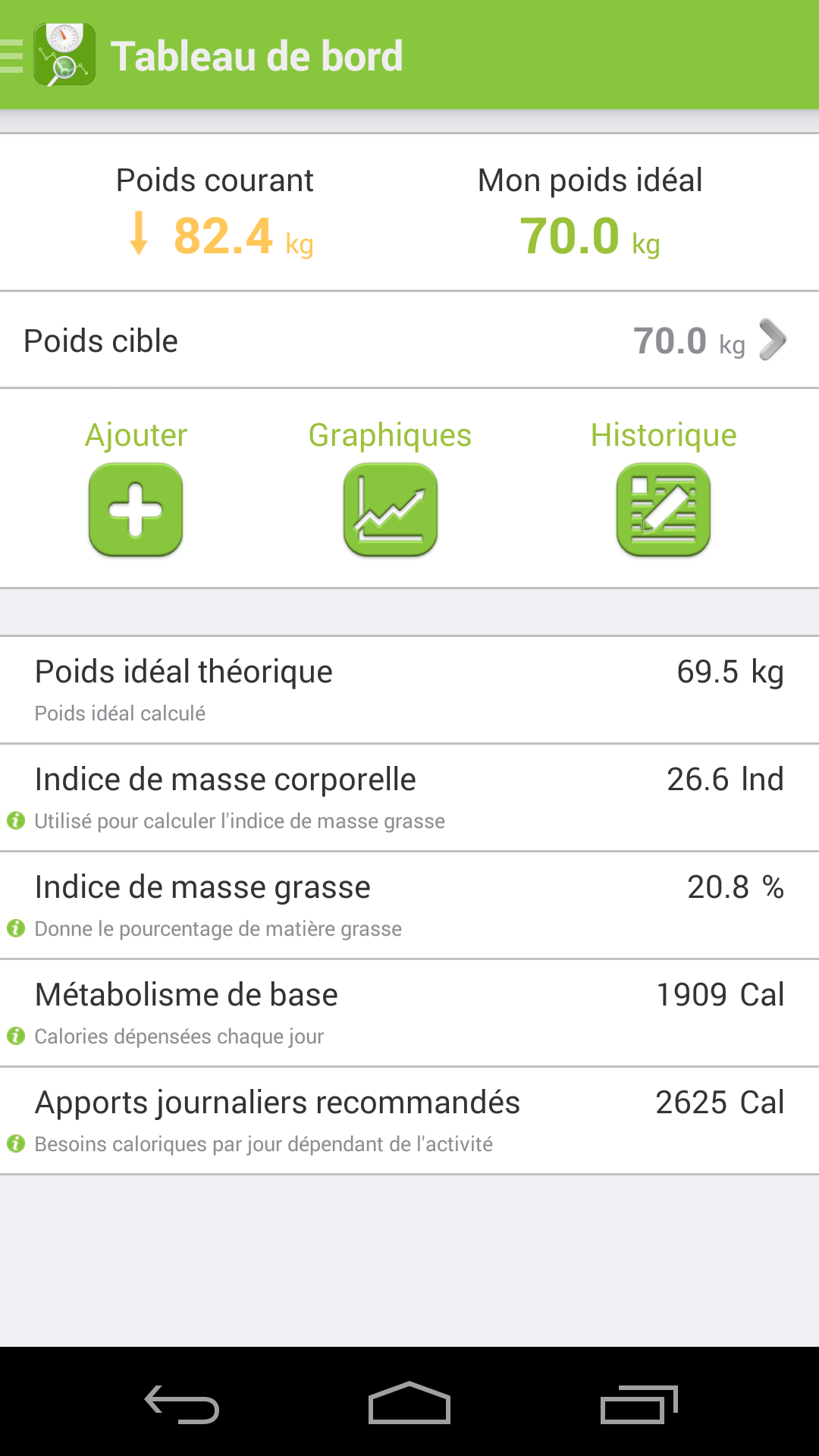Show info for Métabolisme de base
The width and height of the screenshot is (819, 1456).
(x=16, y=1036)
